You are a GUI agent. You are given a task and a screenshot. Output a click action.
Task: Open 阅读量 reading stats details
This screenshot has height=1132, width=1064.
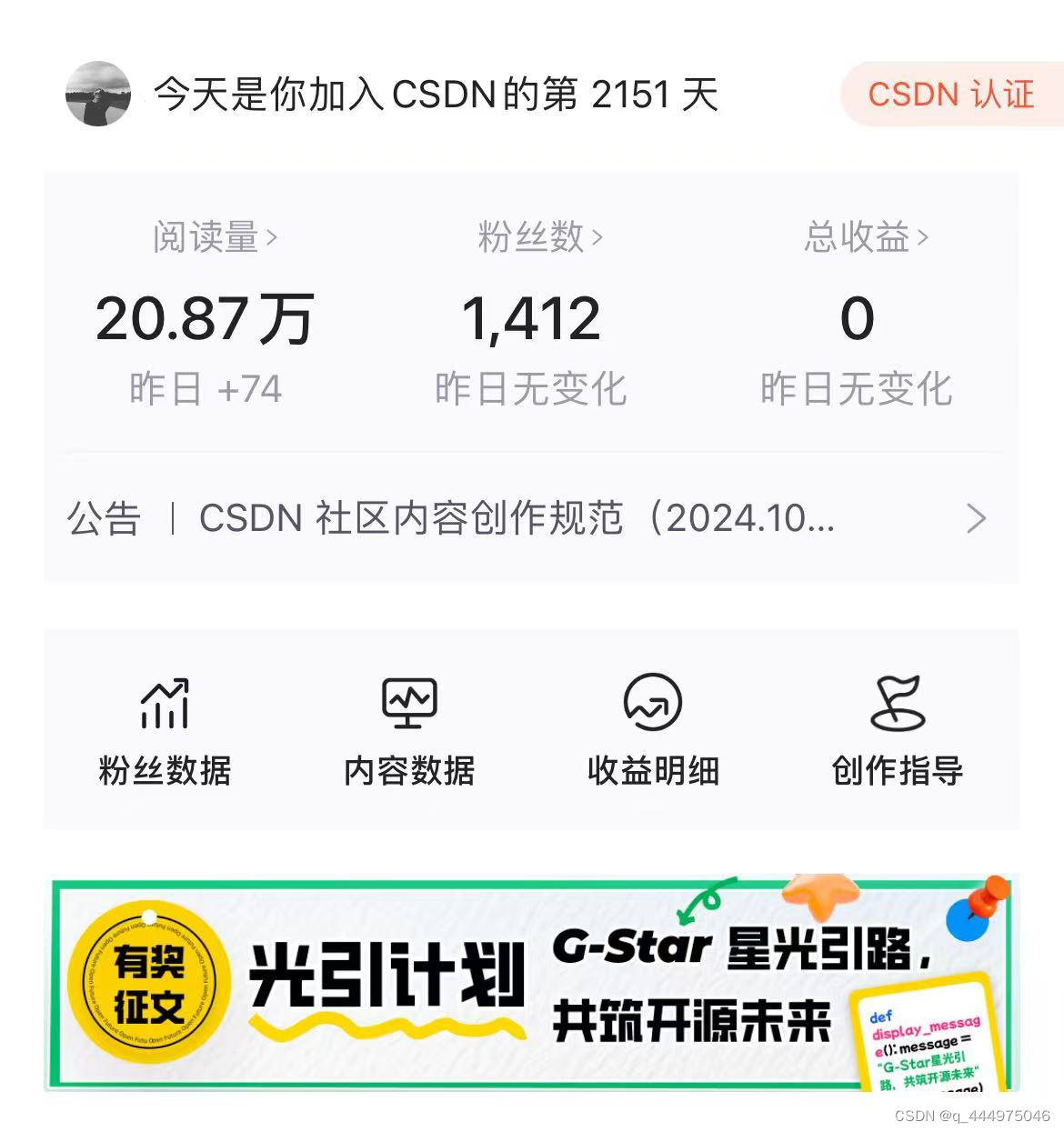point(215,238)
